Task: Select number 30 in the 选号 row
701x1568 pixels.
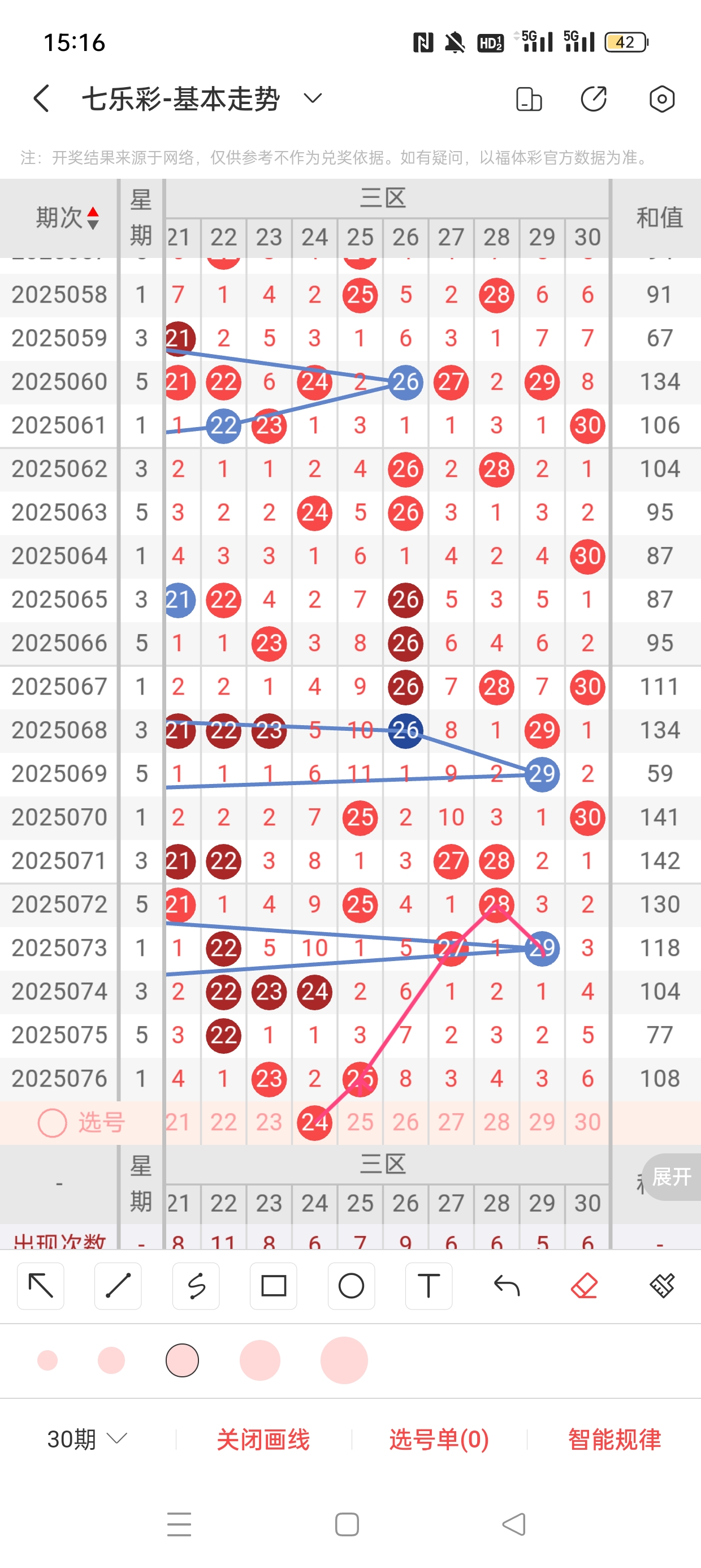Action: pos(587,1121)
